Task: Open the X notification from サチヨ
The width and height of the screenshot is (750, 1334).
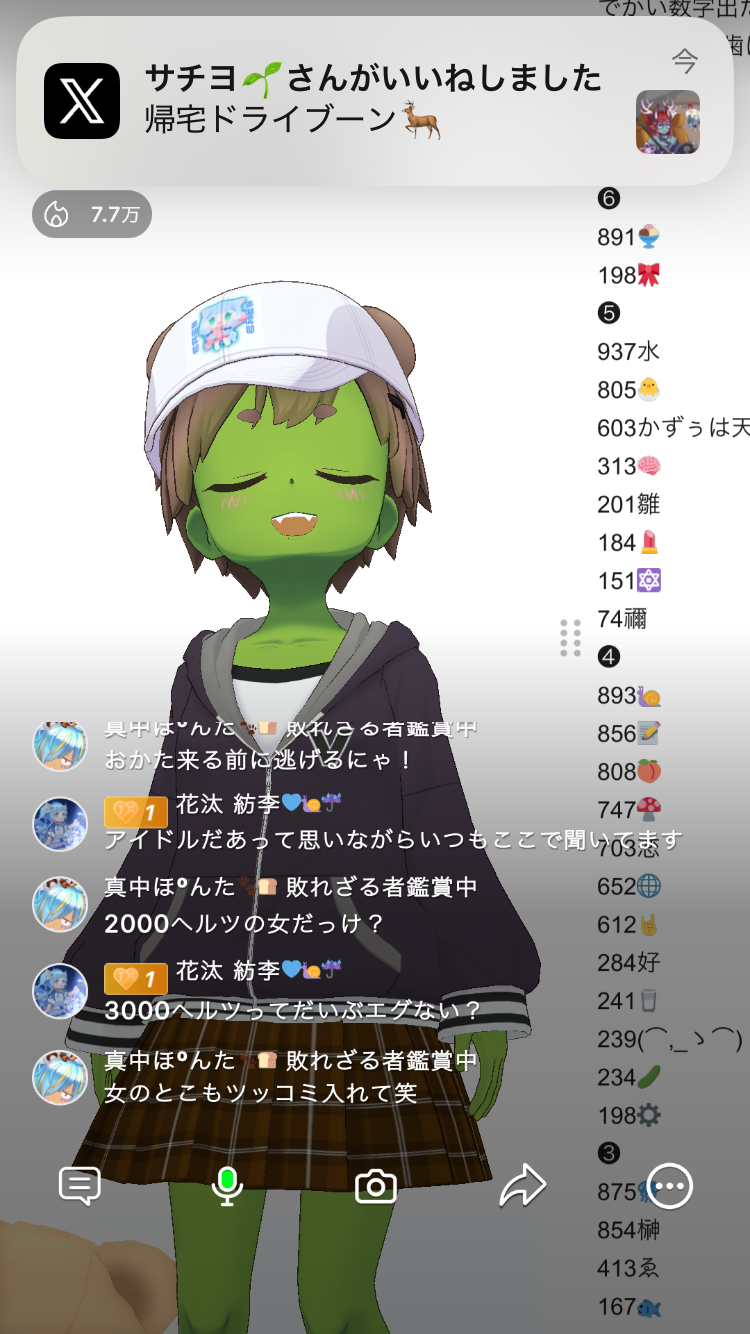Action: click(x=374, y=101)
